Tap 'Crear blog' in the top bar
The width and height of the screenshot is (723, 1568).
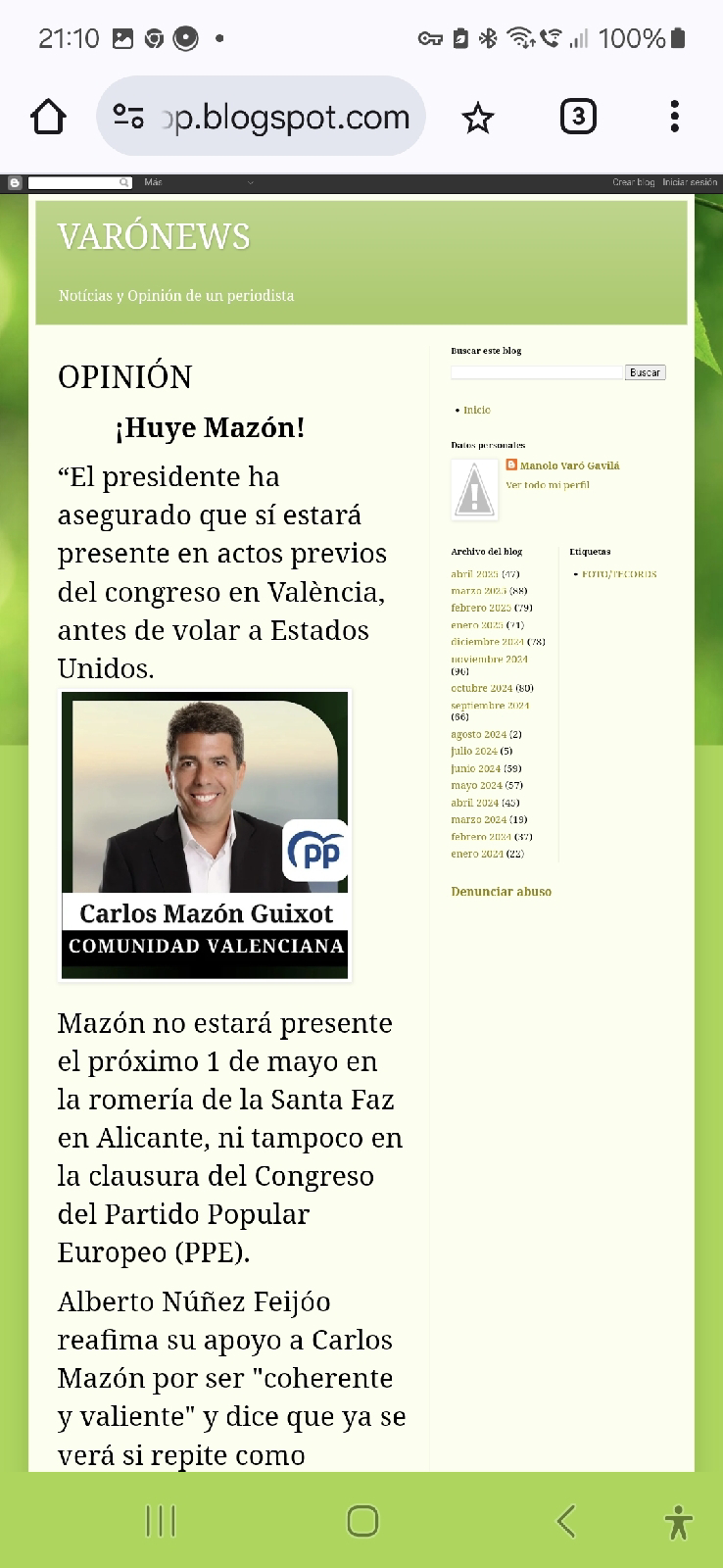pyautogui.click(x=633, y=182)
